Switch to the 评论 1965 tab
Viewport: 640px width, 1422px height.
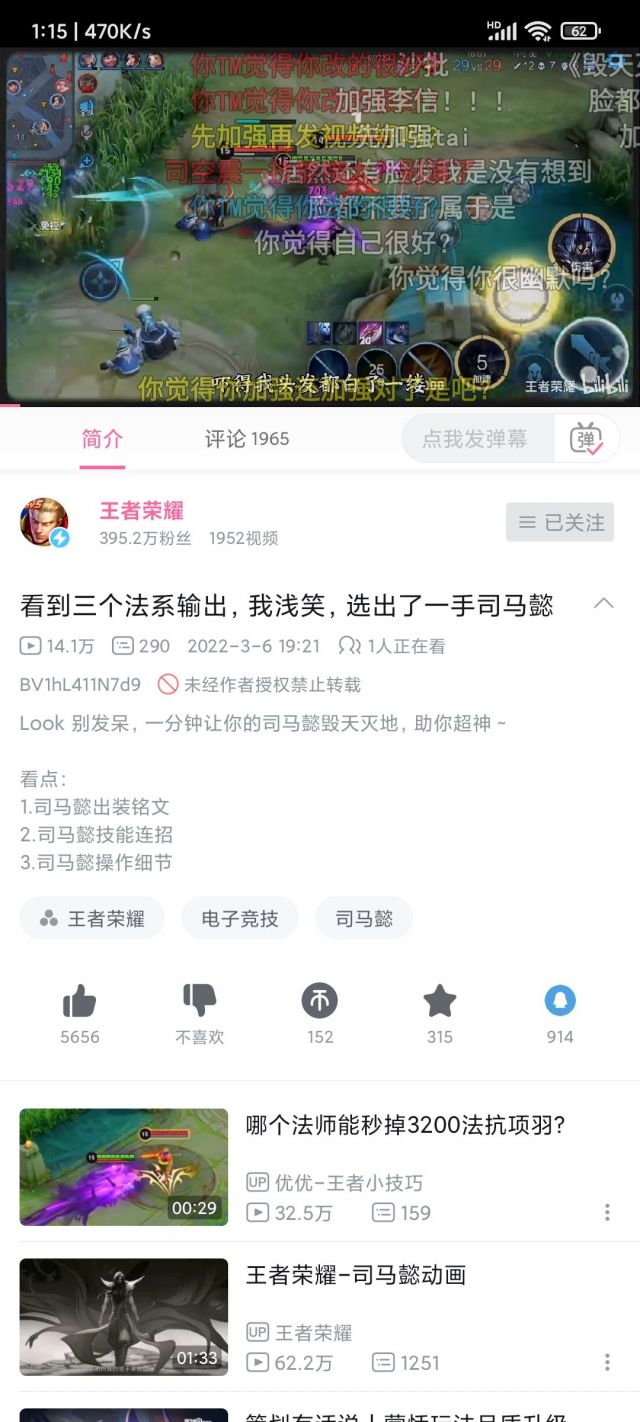tap(247, 438)
